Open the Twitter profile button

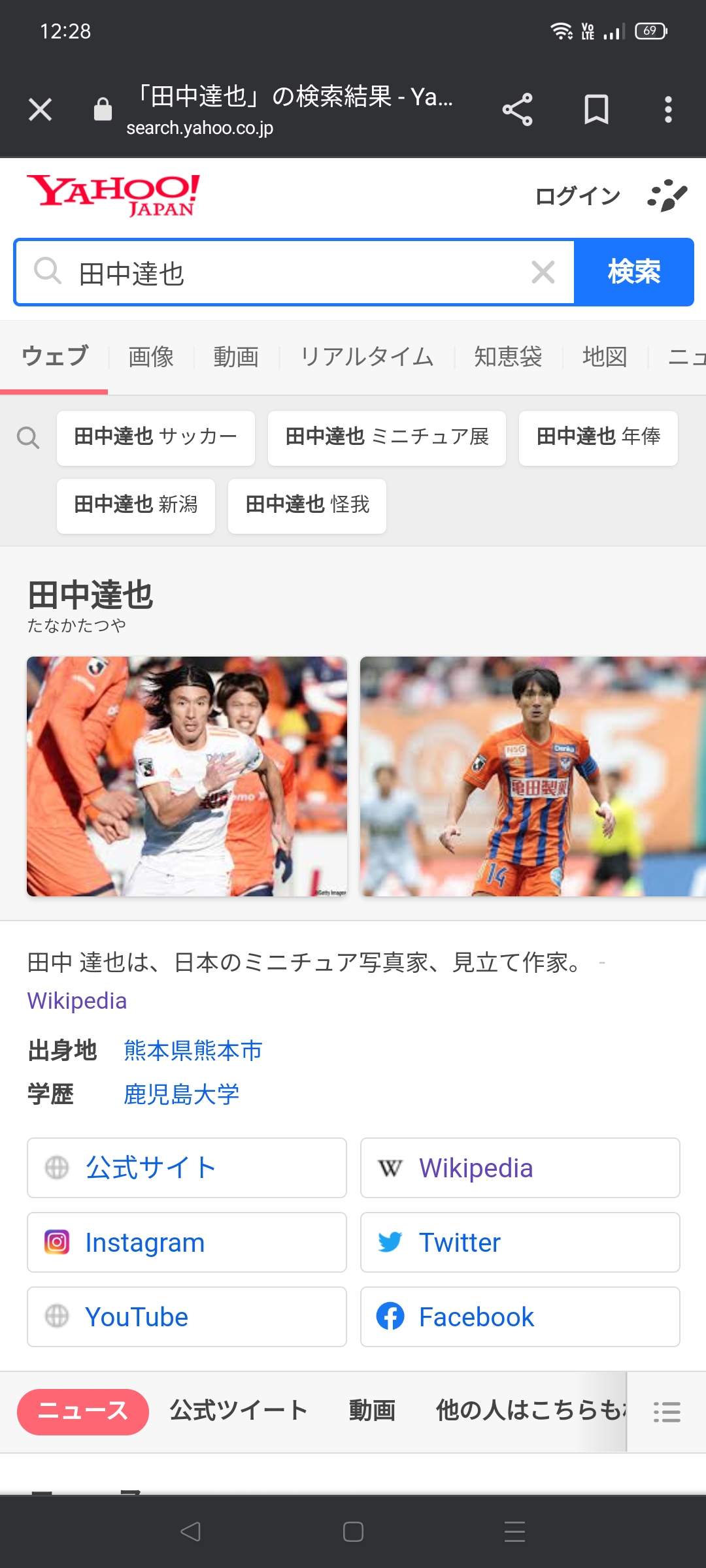520,1243
